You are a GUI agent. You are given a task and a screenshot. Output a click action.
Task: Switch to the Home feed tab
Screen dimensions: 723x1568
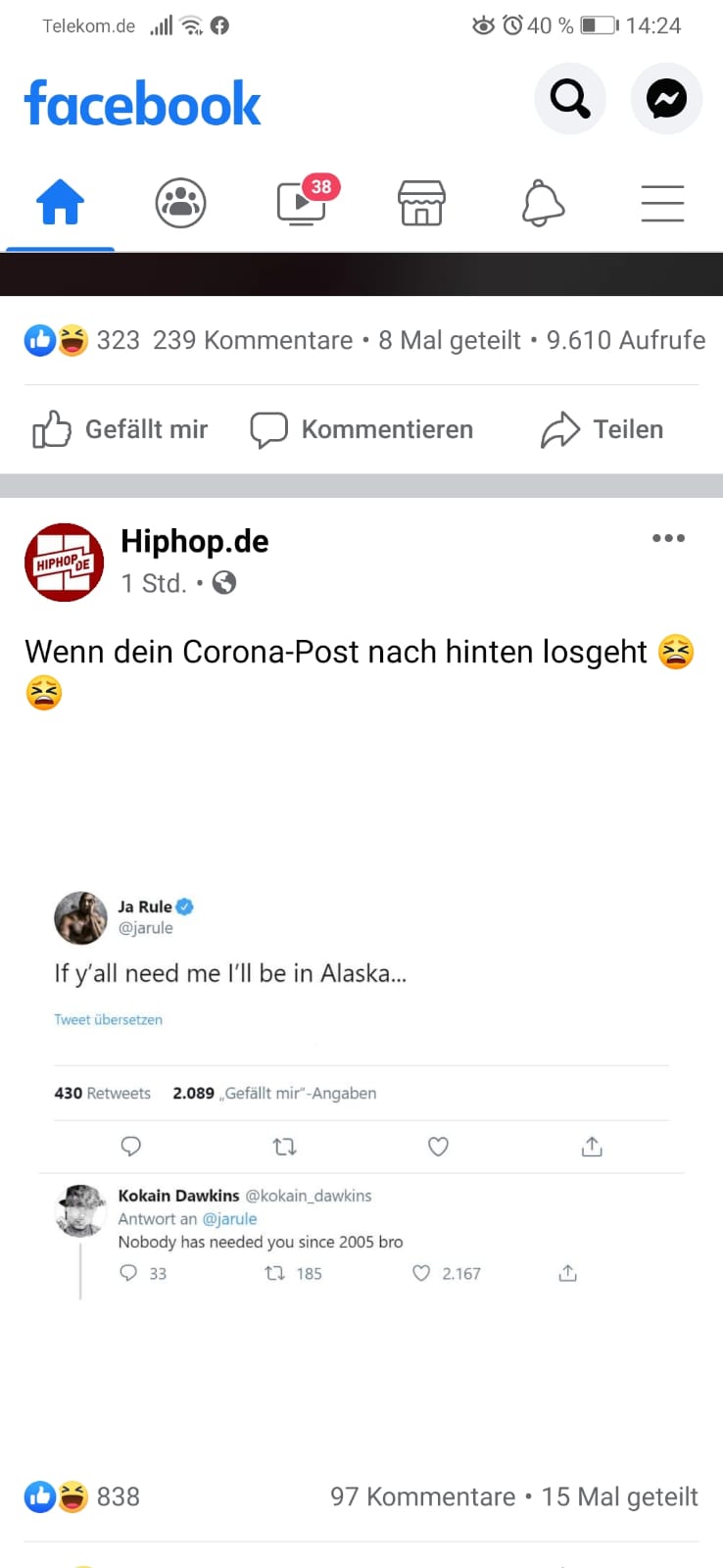pos(60,204)
